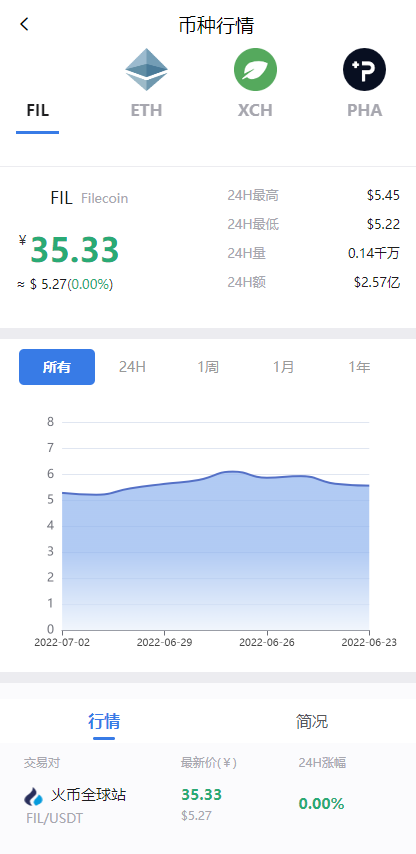416x854 pixels.
Task: Show the 1年 chart range
Action: tap(359, 367)
